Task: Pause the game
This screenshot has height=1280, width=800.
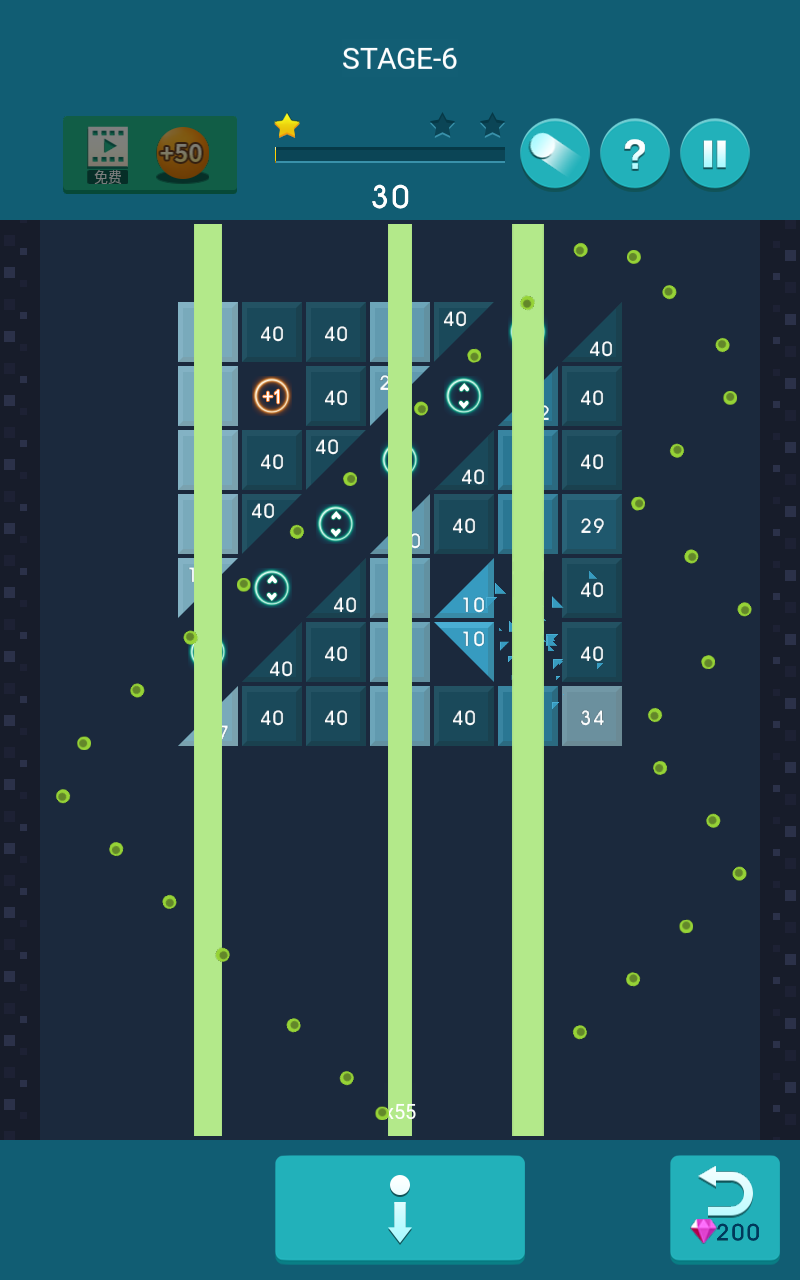Action: click(715, 153)
